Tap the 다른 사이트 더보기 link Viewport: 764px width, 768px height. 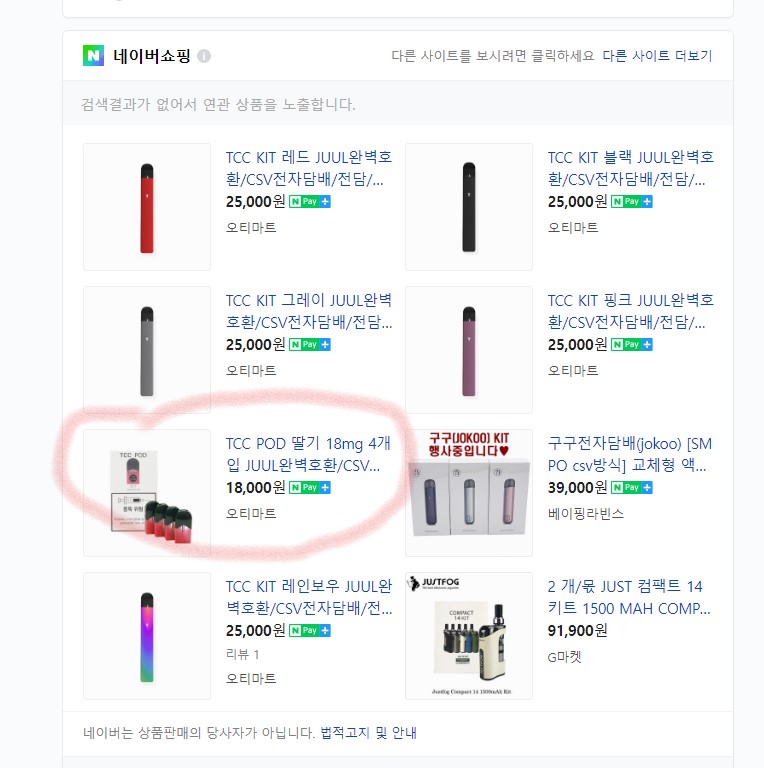[x=657, y=56]
